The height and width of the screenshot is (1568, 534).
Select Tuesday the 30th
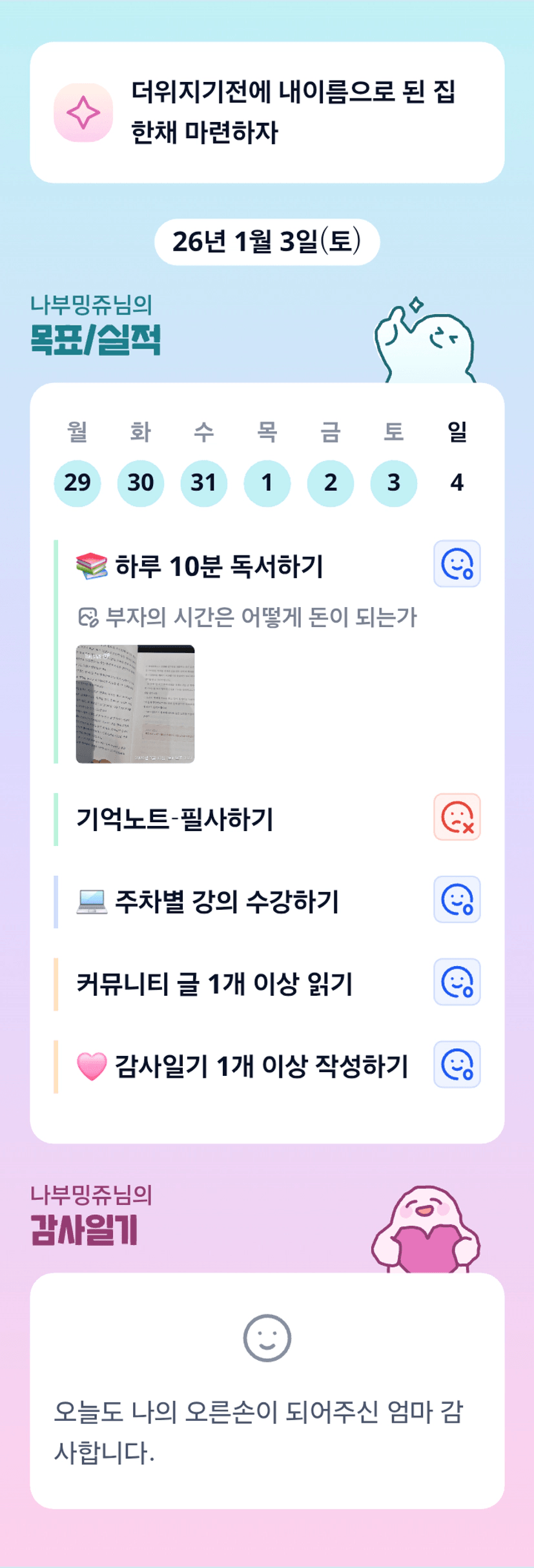[141, 483]
